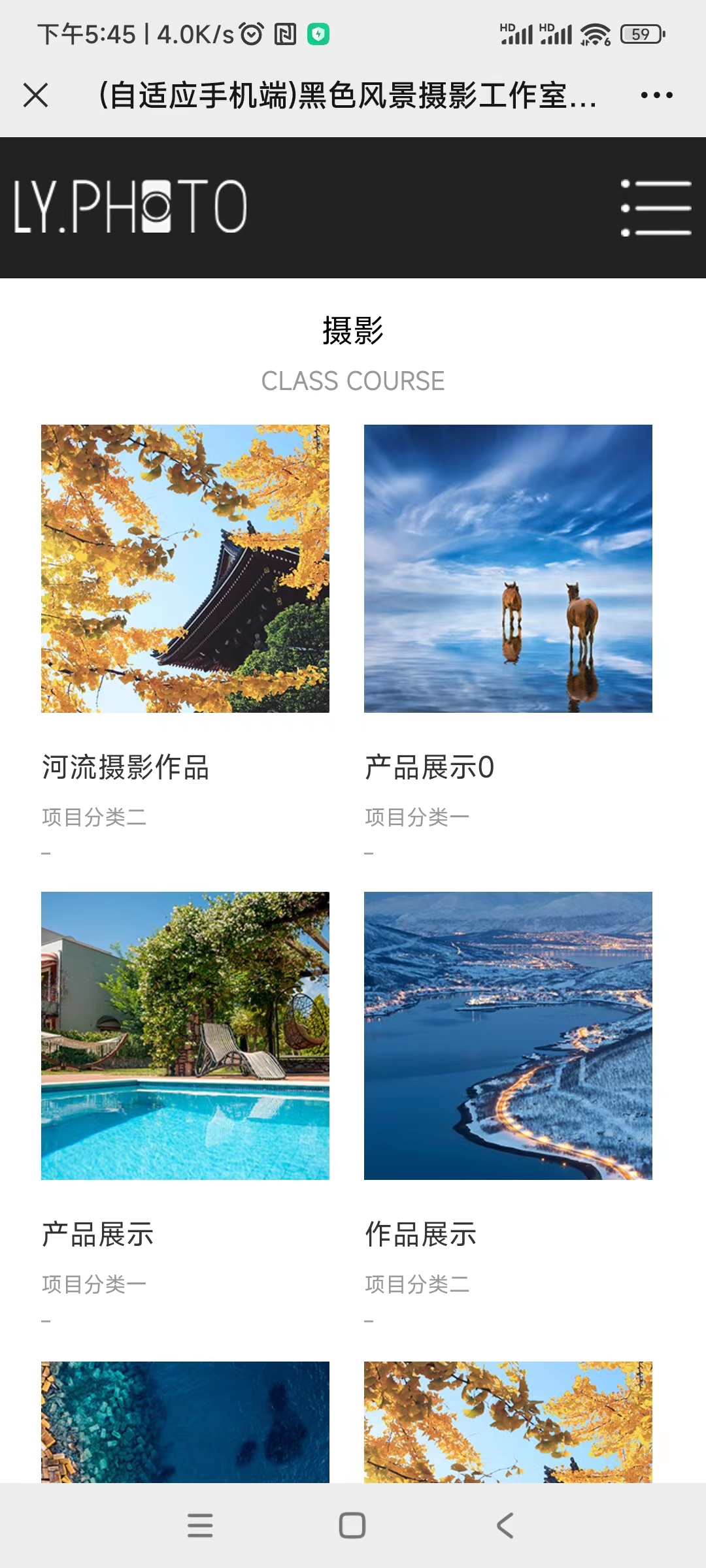Viewport: 706px width, 1568px height.
Task: Open the 产品展示0 horses photo
Action: pyautogui.click(x=508, y=568)
